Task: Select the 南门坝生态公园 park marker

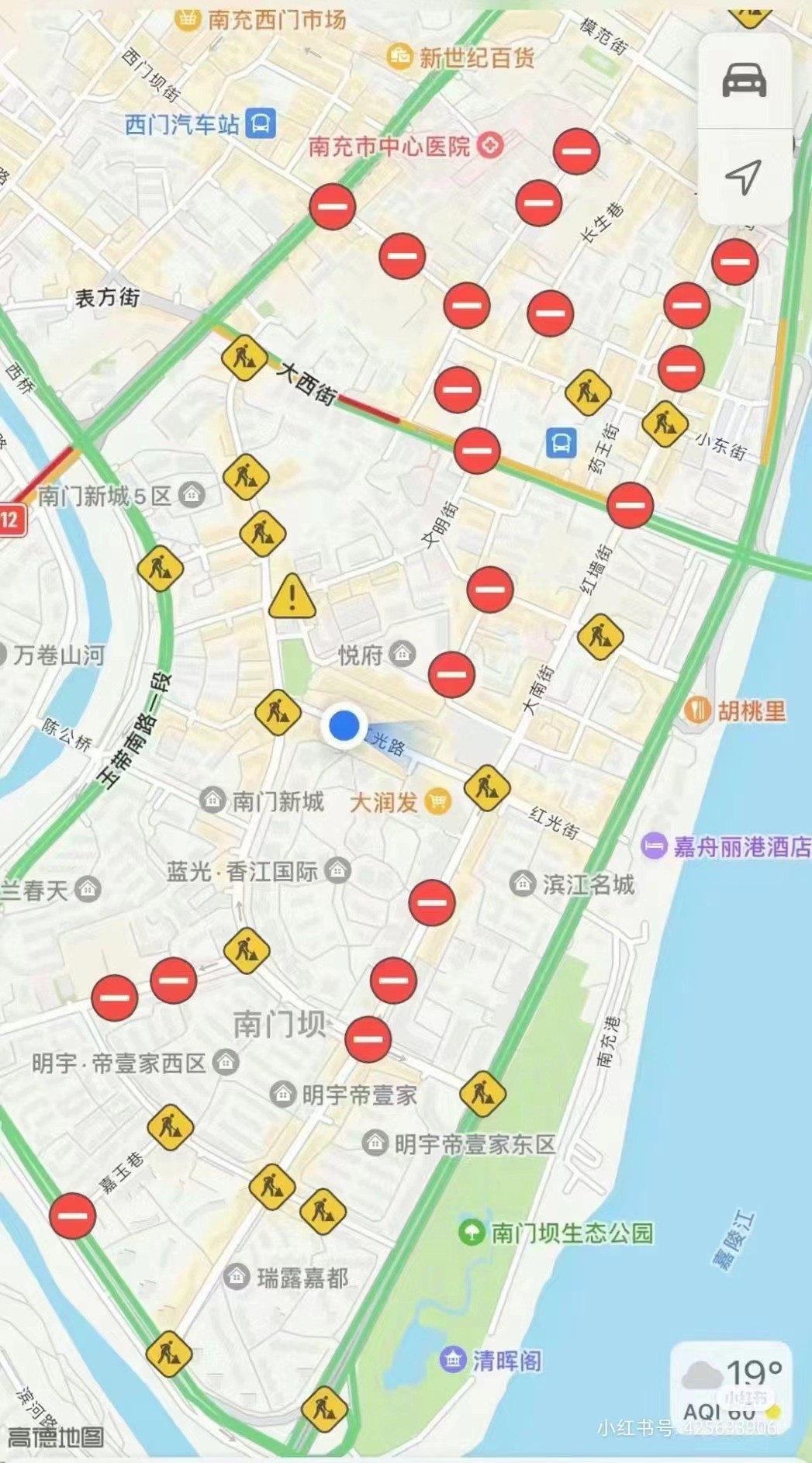Action: (471, 1232)
